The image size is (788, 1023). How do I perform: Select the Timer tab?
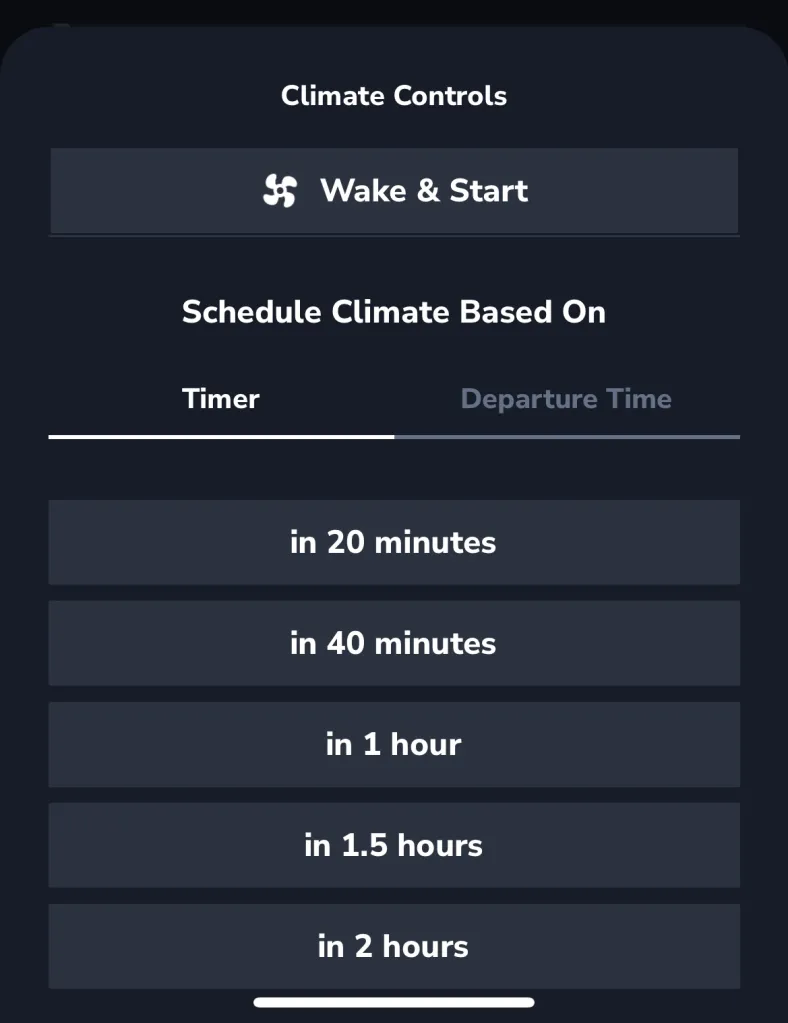pos(221,399)
